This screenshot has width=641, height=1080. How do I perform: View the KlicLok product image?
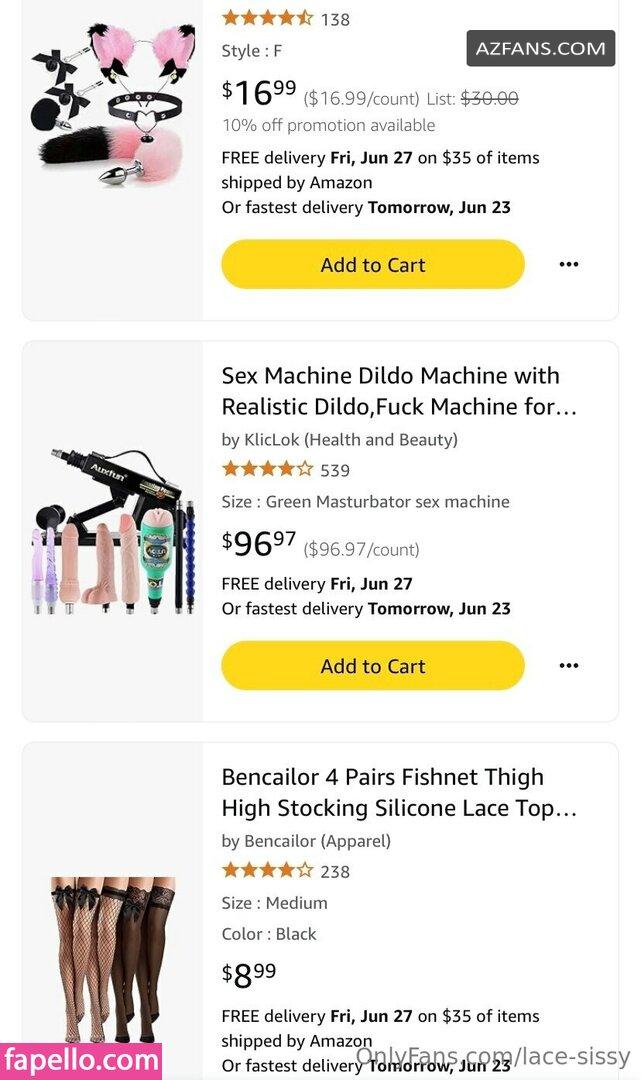click(114, 531)
